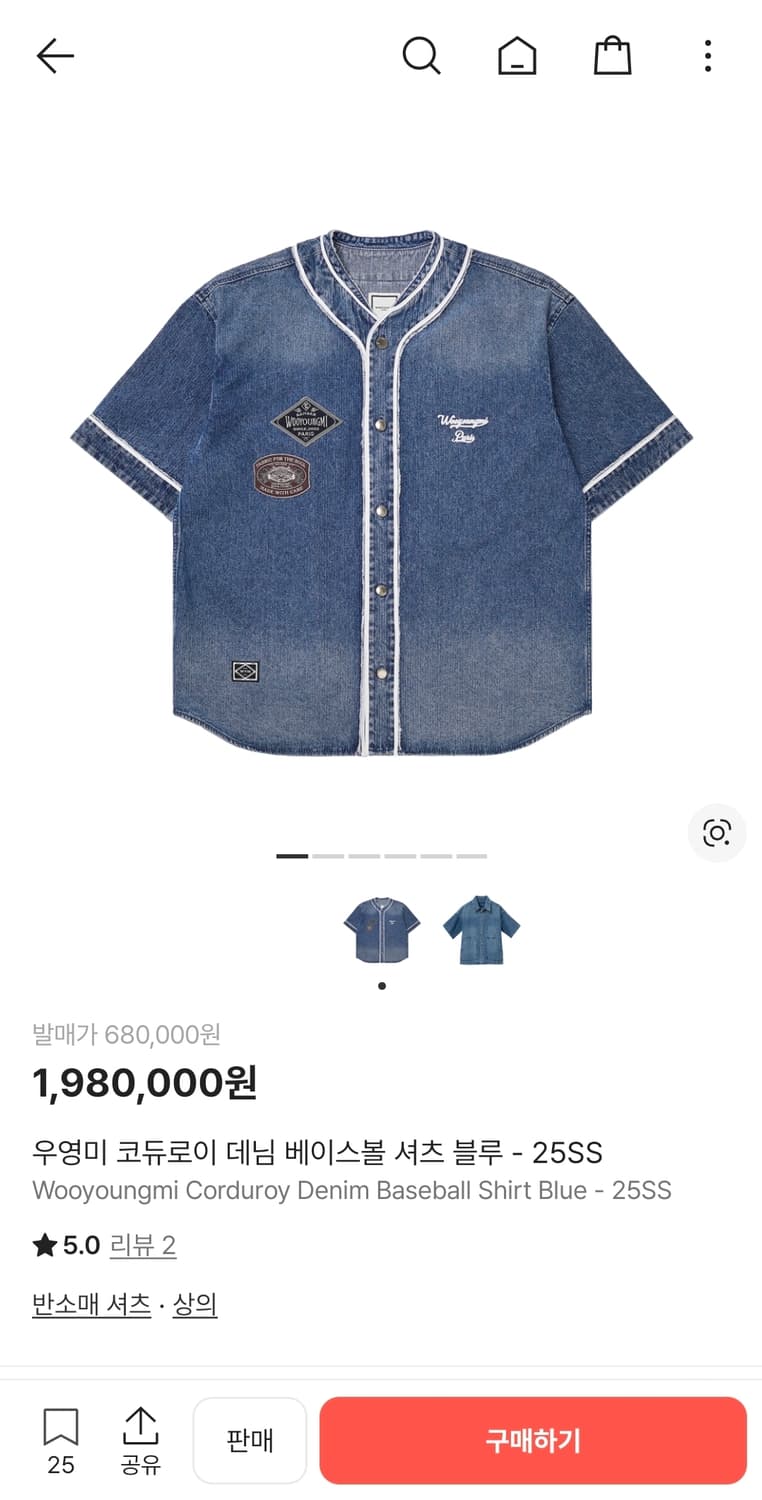Image resolution: width=762 pixels, height=1500 pixels.
Task: Open the shopping bag icon
Action: tap(611, 56)
